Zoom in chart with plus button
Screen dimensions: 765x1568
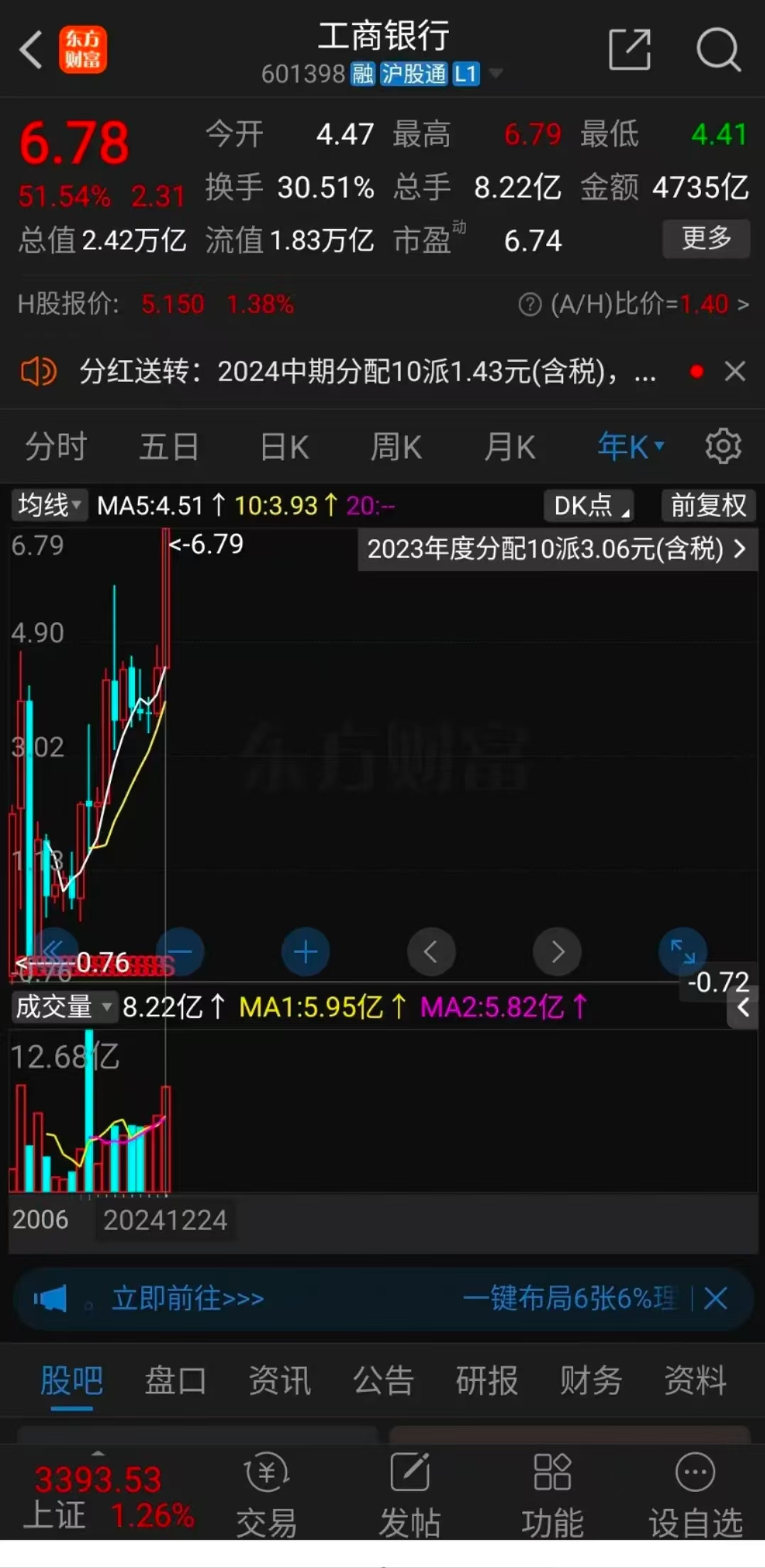305,952
